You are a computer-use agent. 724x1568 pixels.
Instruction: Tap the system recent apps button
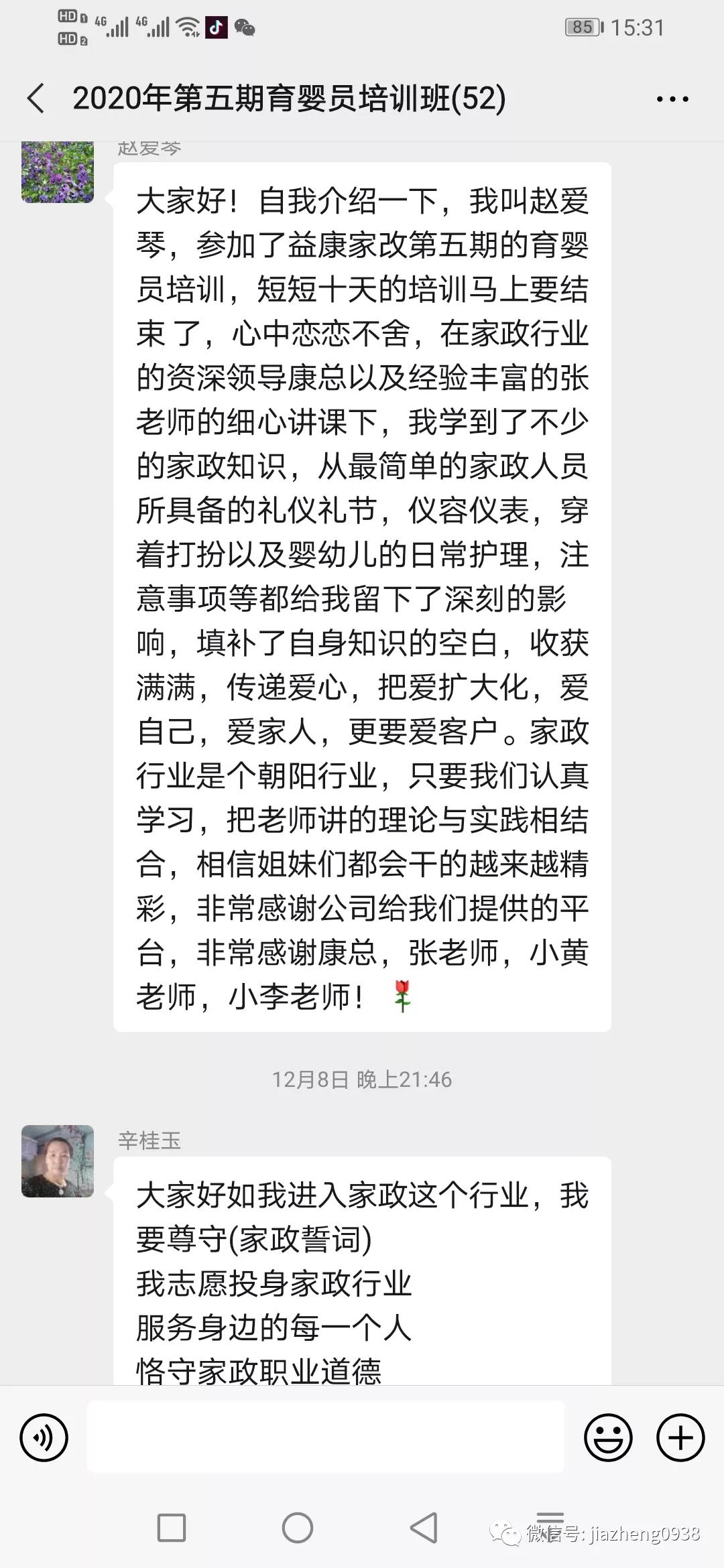(x=172, y=1528)
